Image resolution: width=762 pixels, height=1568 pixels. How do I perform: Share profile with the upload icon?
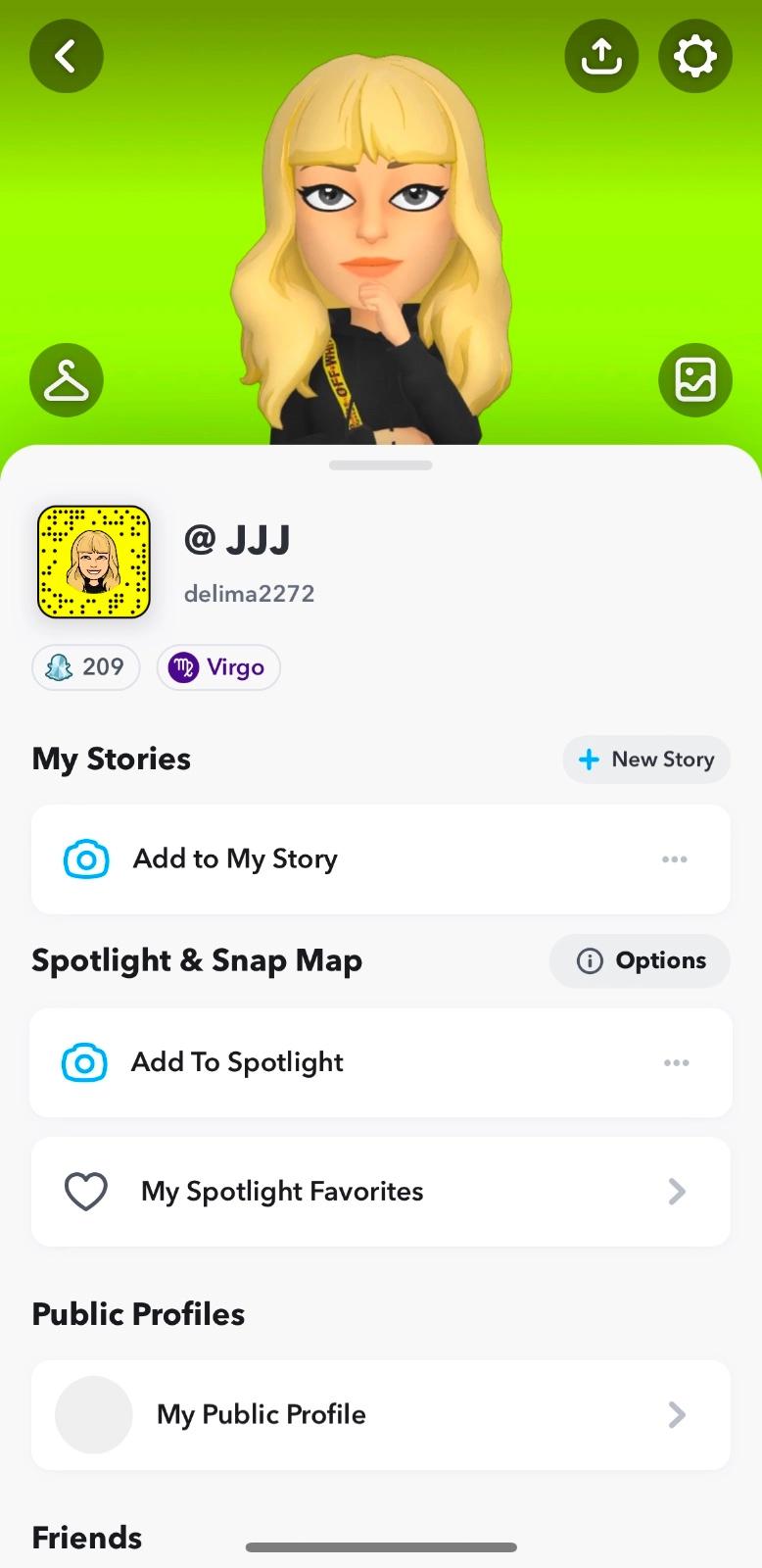point(601,56)
